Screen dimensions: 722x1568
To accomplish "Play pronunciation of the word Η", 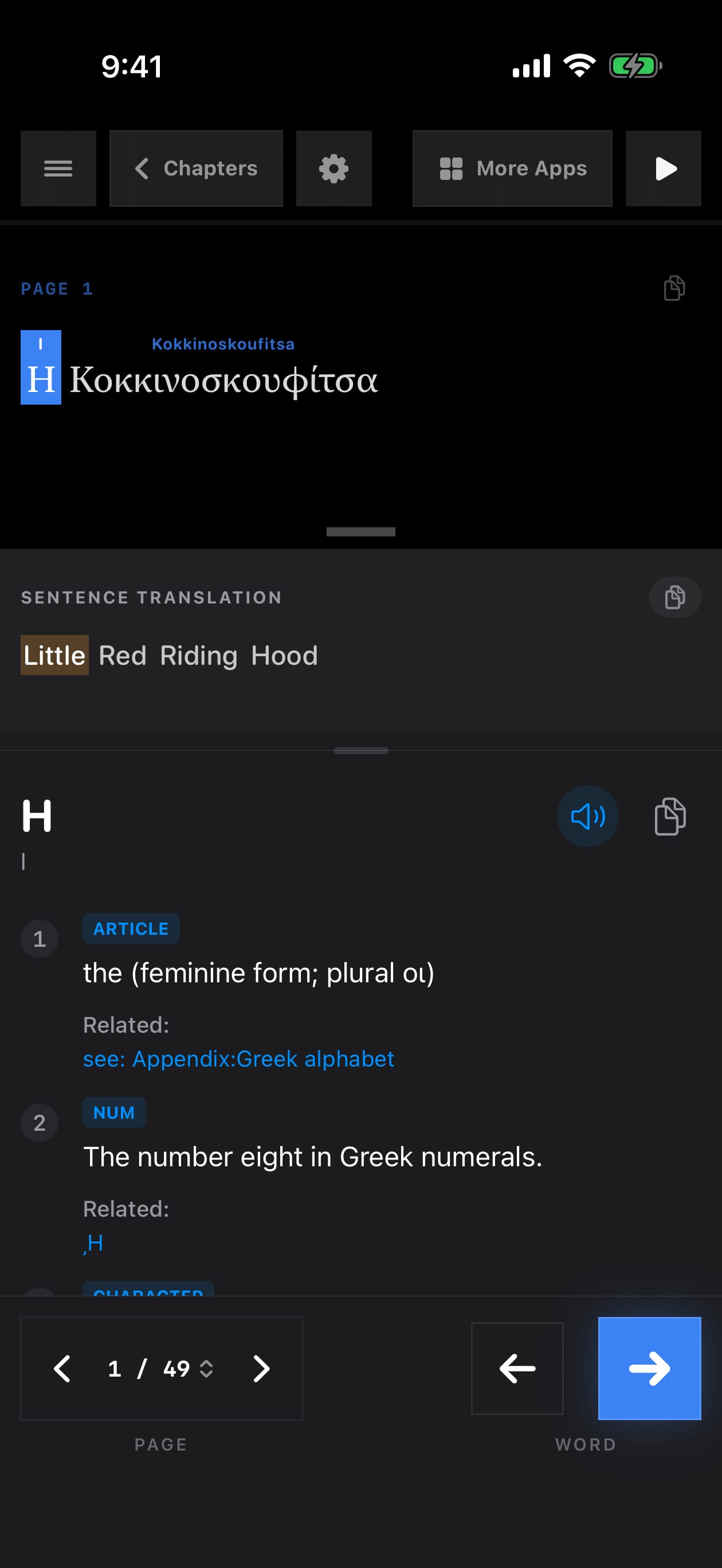I will 587,816.
